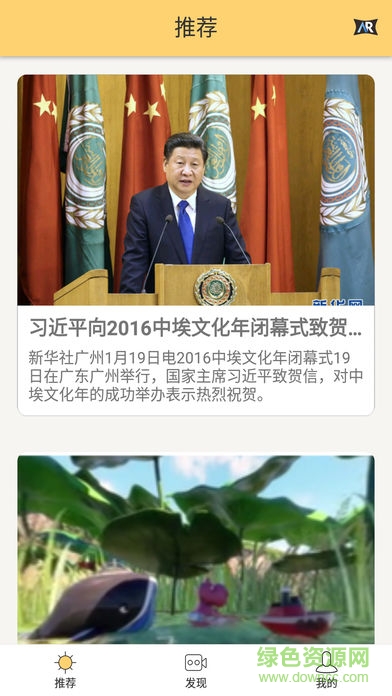The width and height of the screenshot is (392, 696).
Task: Open the 2016中埃文化年闭幕式 news card
Action: point(196,245)
